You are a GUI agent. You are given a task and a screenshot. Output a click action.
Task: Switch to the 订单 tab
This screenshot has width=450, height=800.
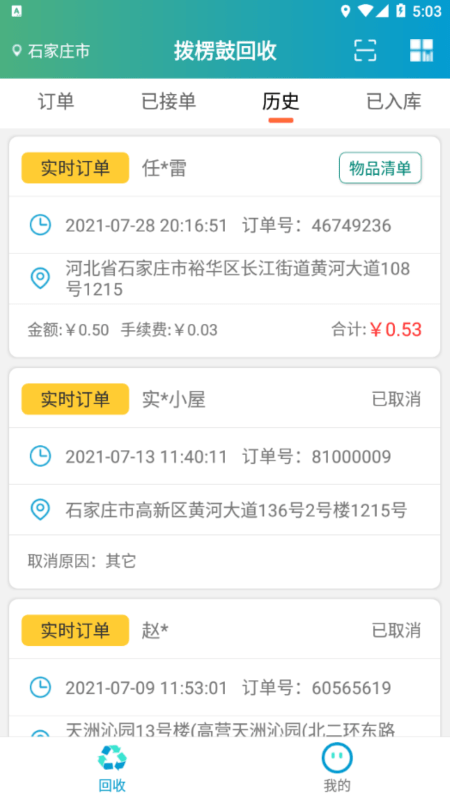[56, 102]
